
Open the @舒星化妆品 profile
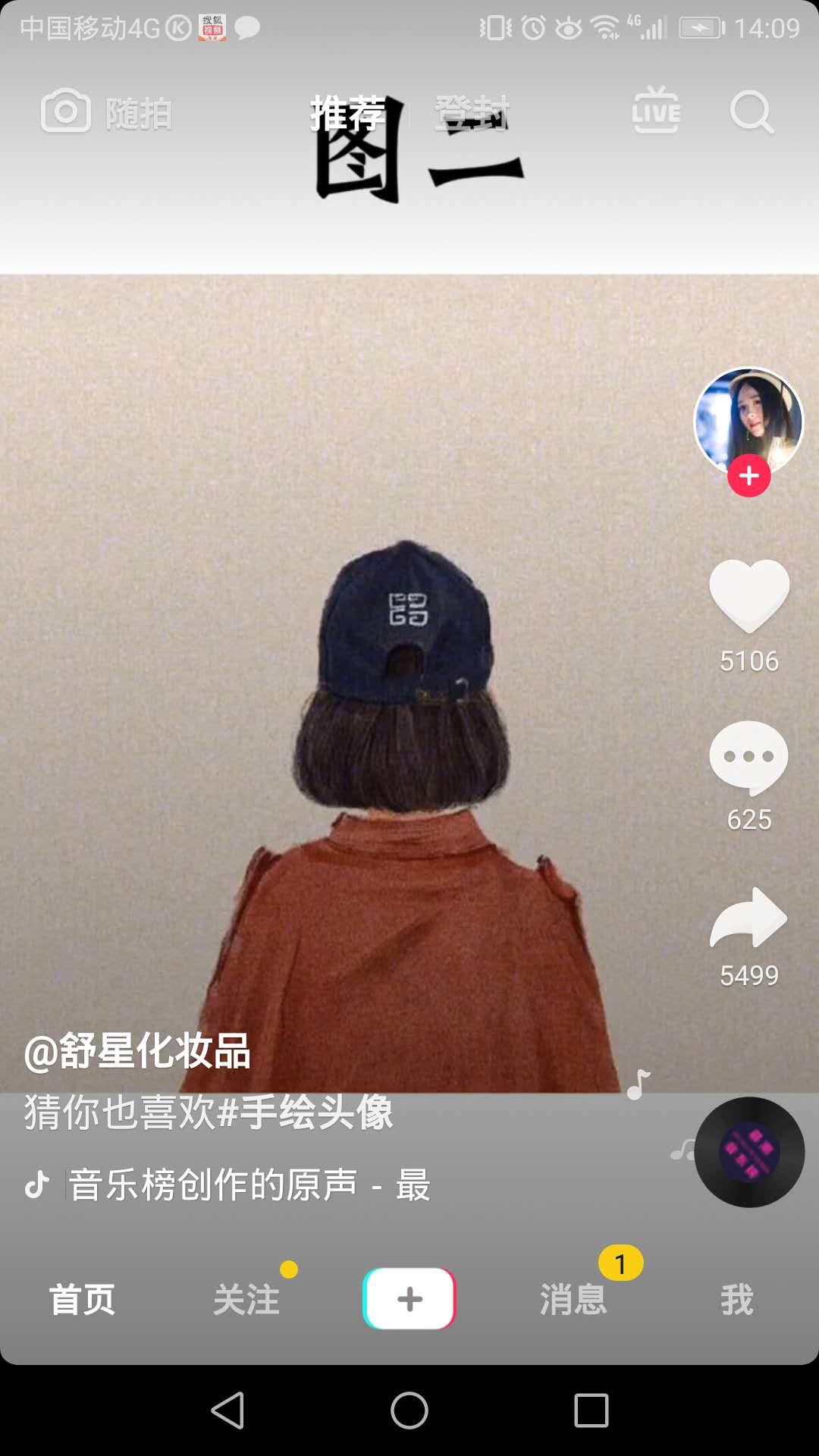[137, 1051]
